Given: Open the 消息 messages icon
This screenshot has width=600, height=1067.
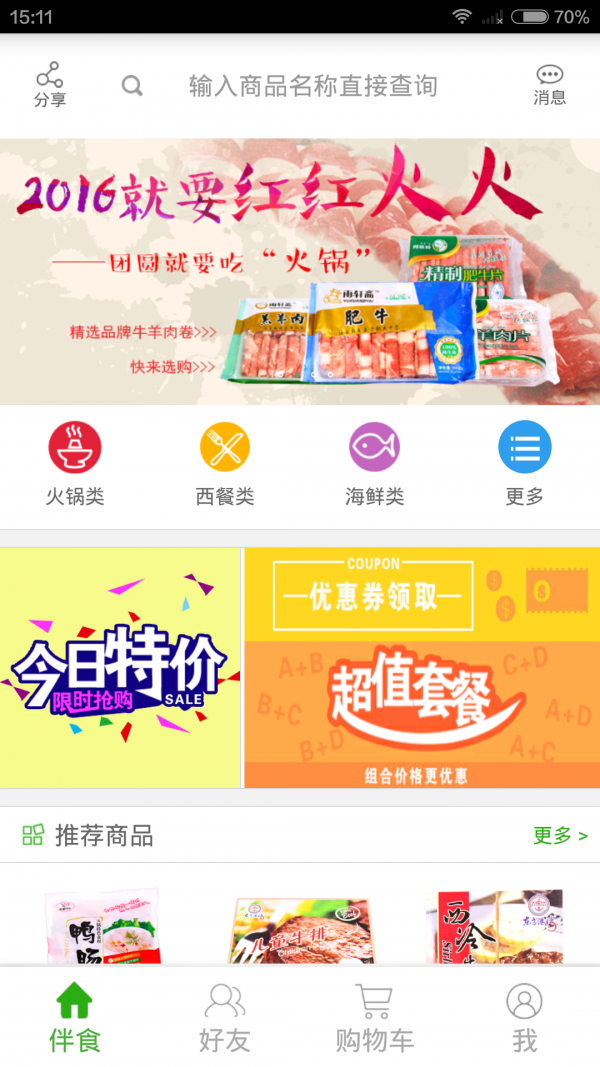Looking at the screenshot, I should 549,85.
